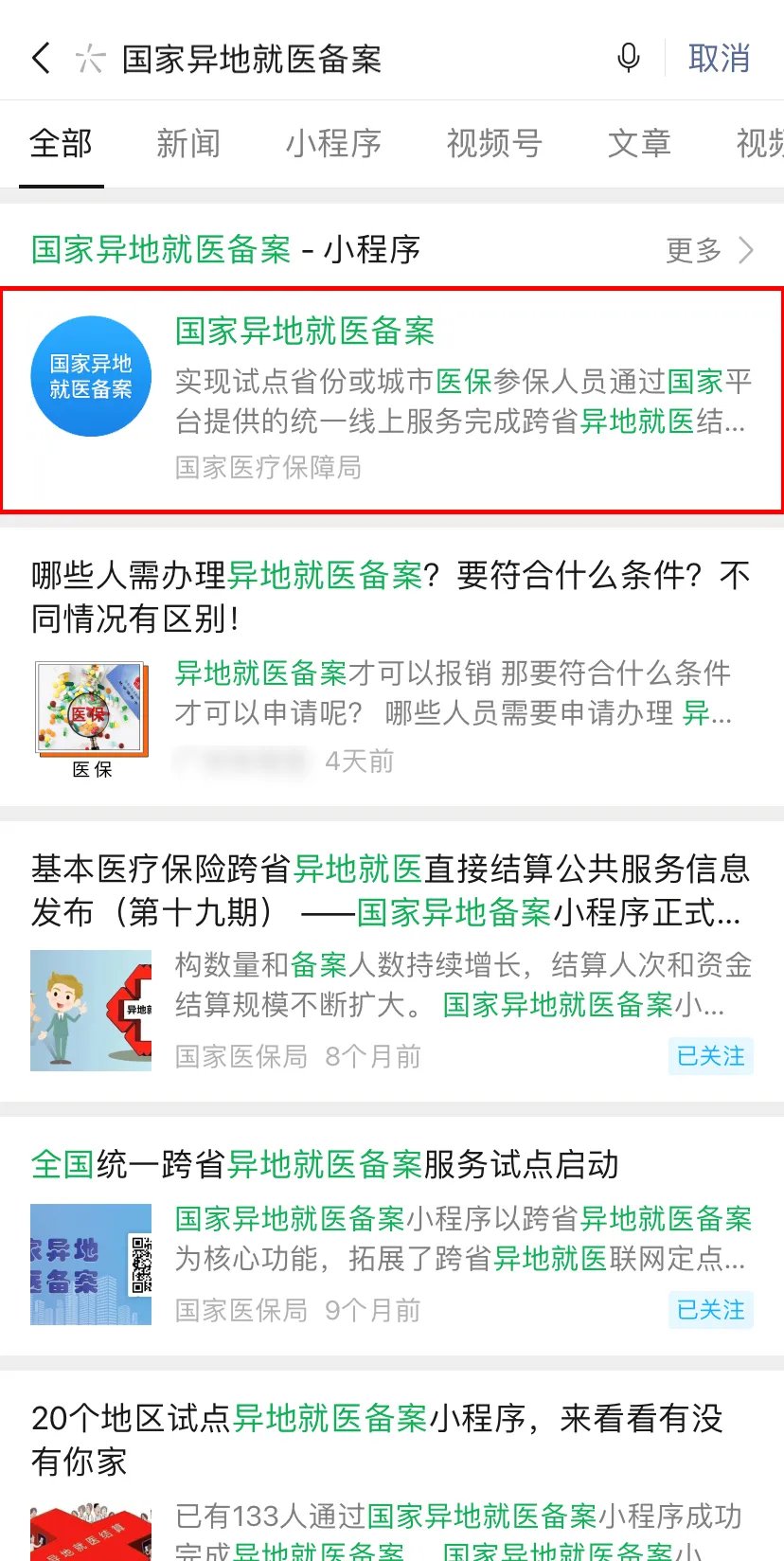This screenshot has height=1561, width=784.
Task: Go back using the arrow icon
Action: pyautogui.click(x=41, y=59)
